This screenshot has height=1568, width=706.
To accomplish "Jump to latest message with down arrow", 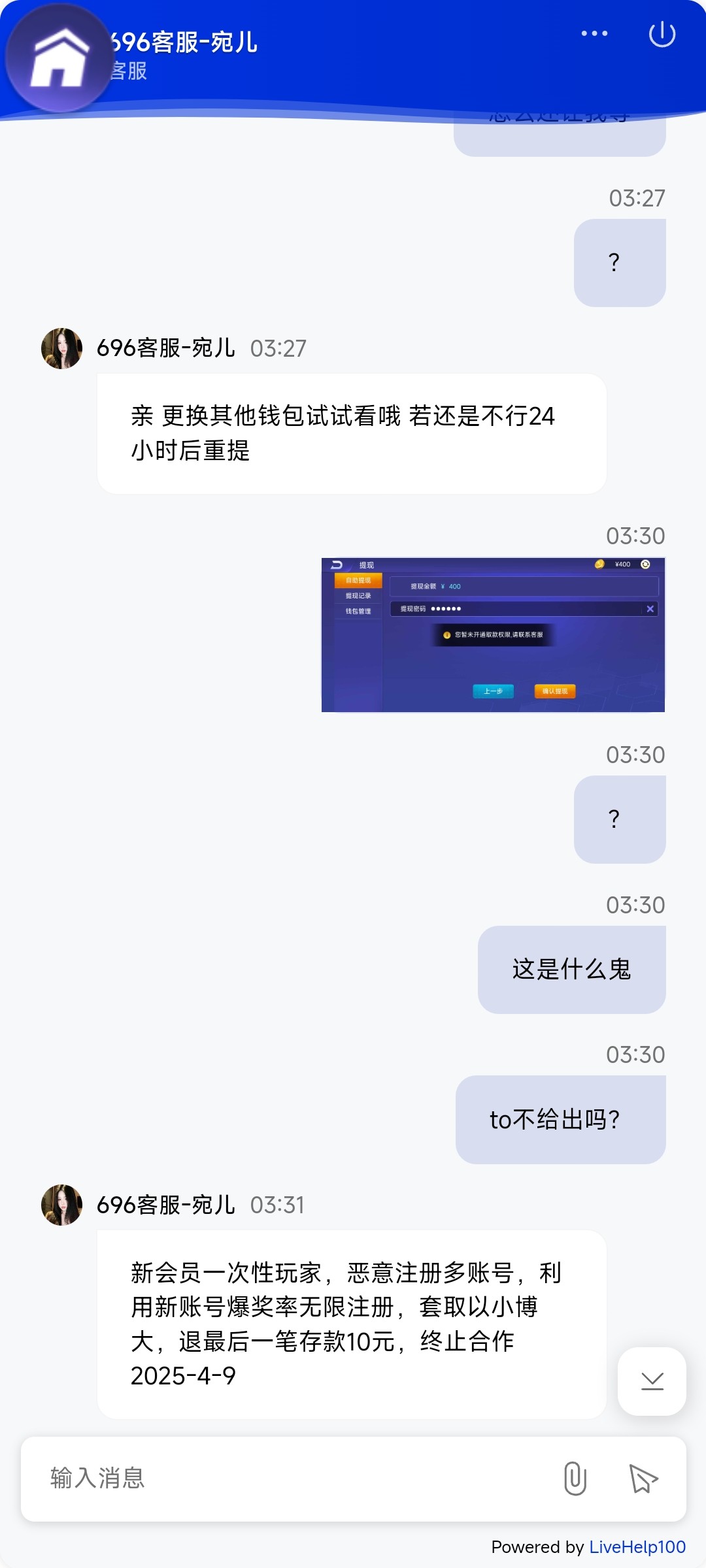I will point(652,1380).
